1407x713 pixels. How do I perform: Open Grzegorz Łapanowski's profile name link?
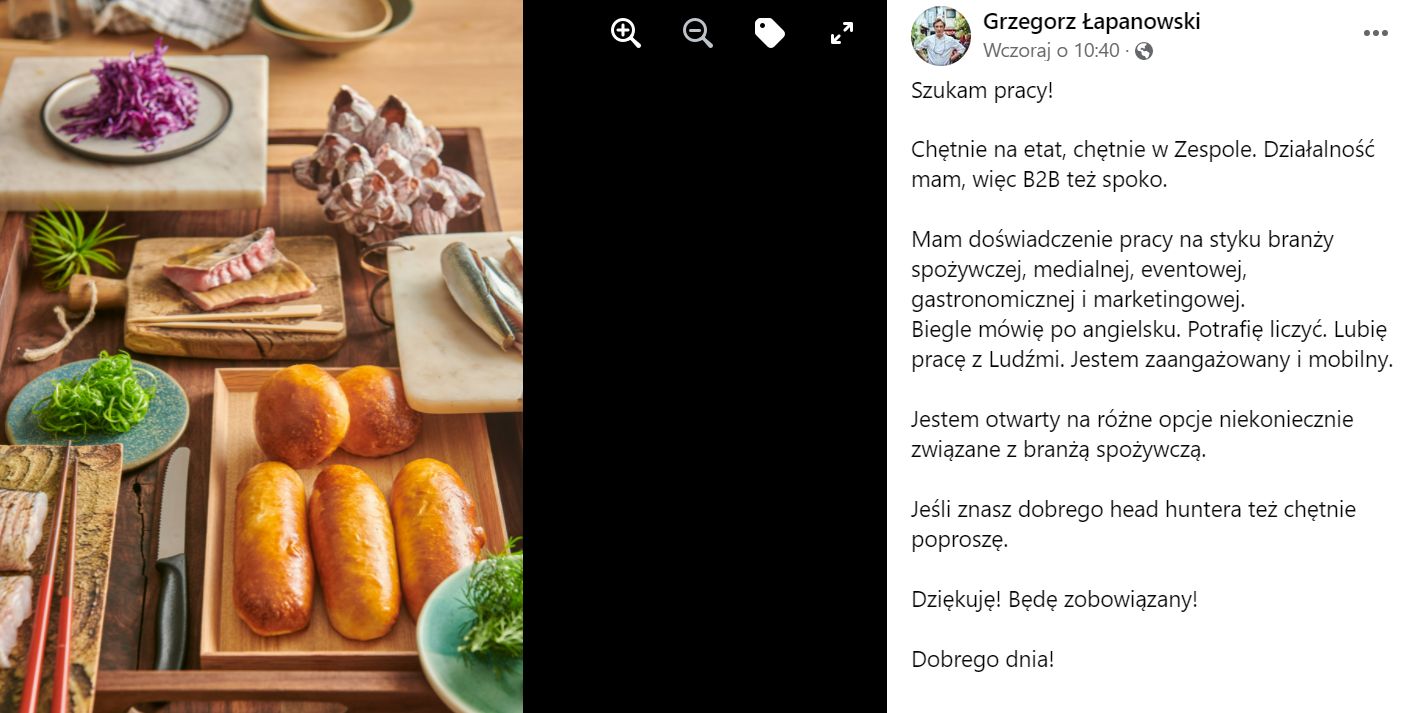(1091, 22)
